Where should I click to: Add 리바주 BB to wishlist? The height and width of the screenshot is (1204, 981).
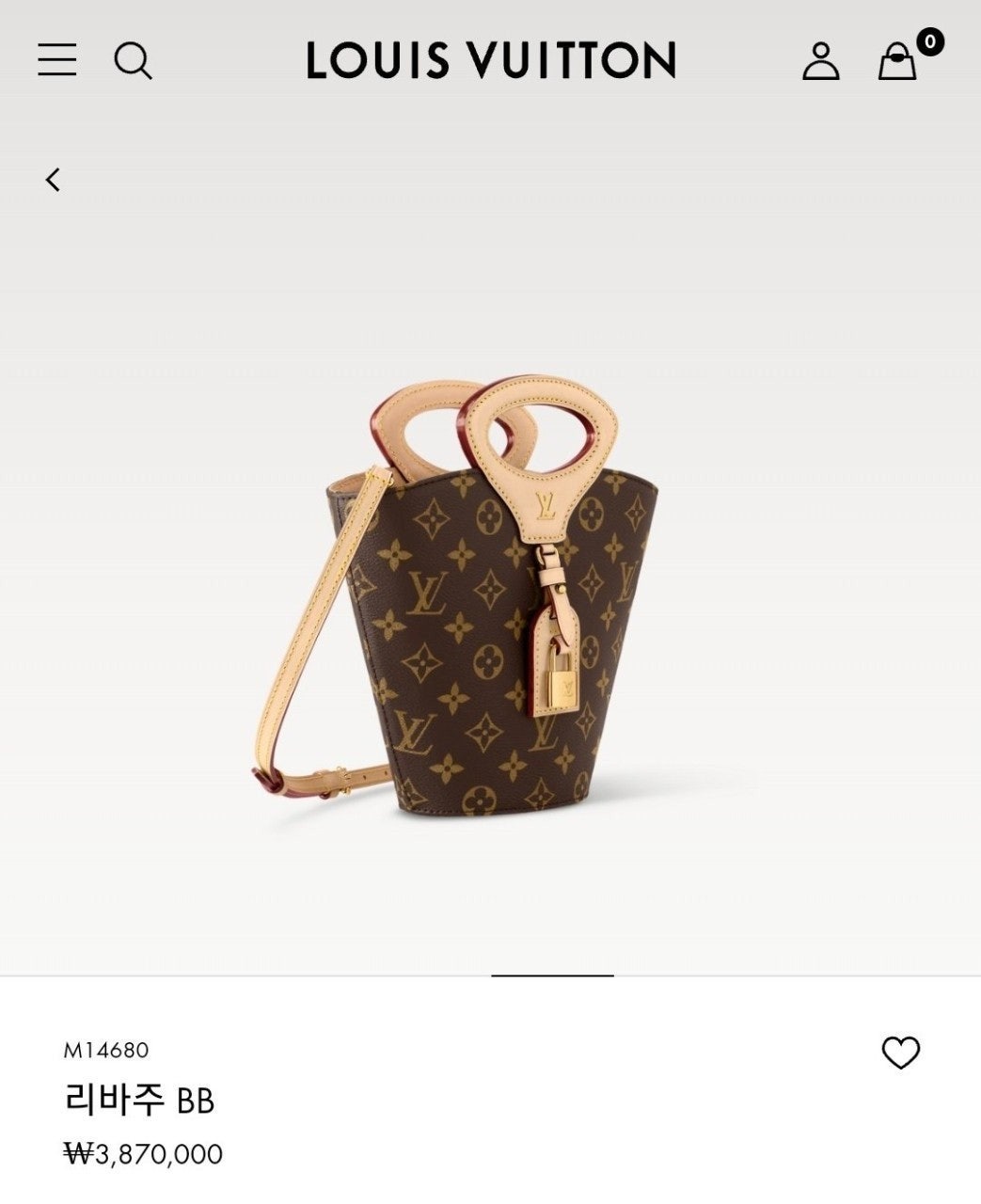[x=900, y=1053]
